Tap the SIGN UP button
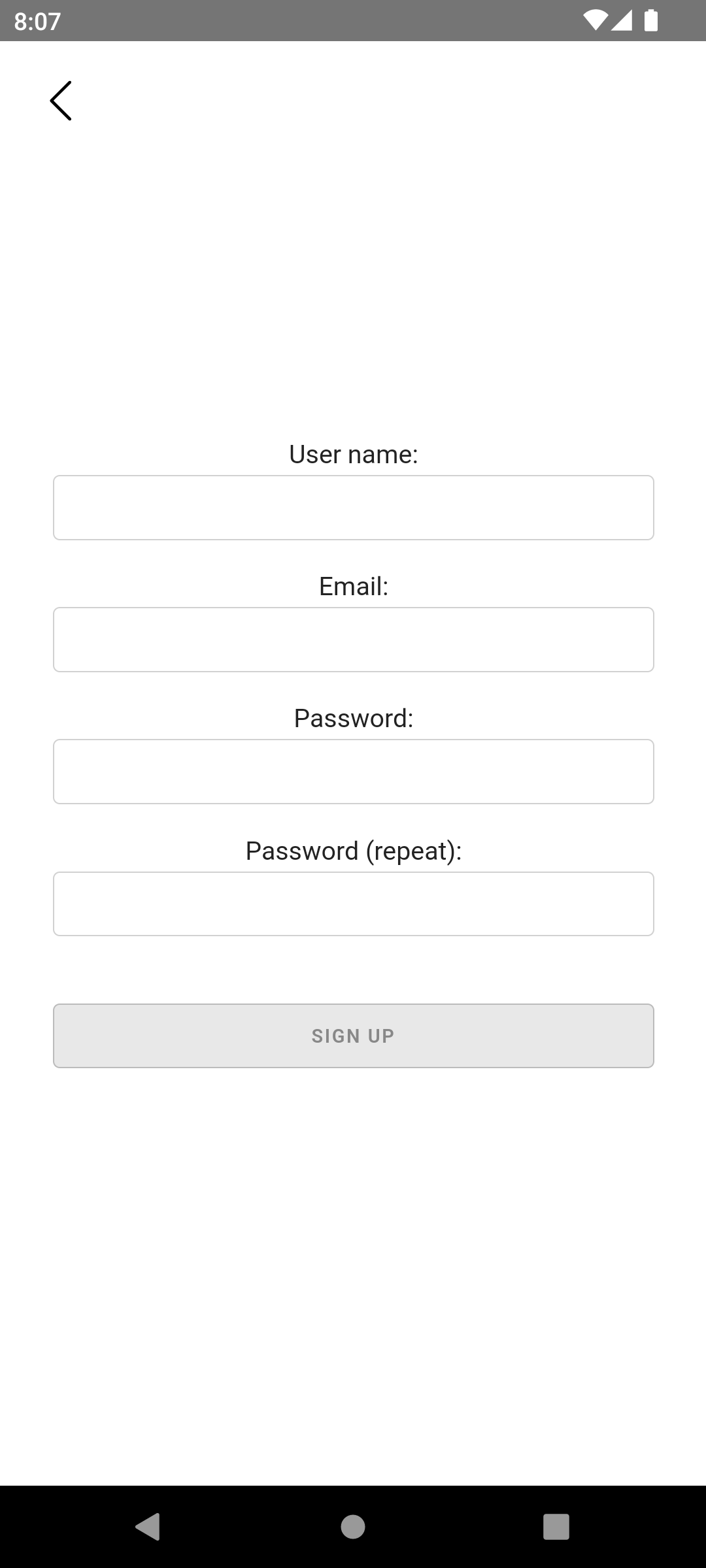This screenshot has width=706, height=1568. 353,1036
